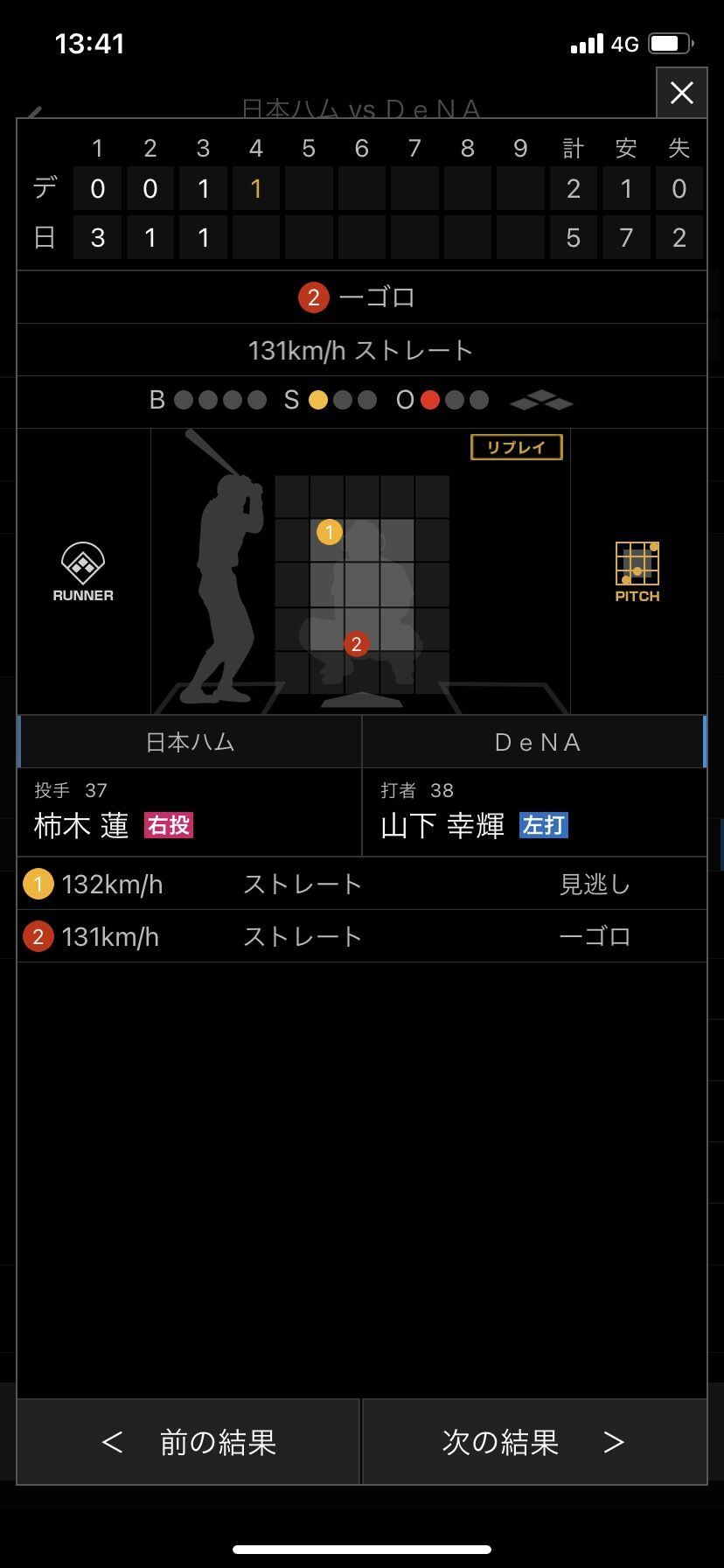The image size is (724, 1568).
Task: Switch to the DeNA team tab
Action: click(534, 742)
